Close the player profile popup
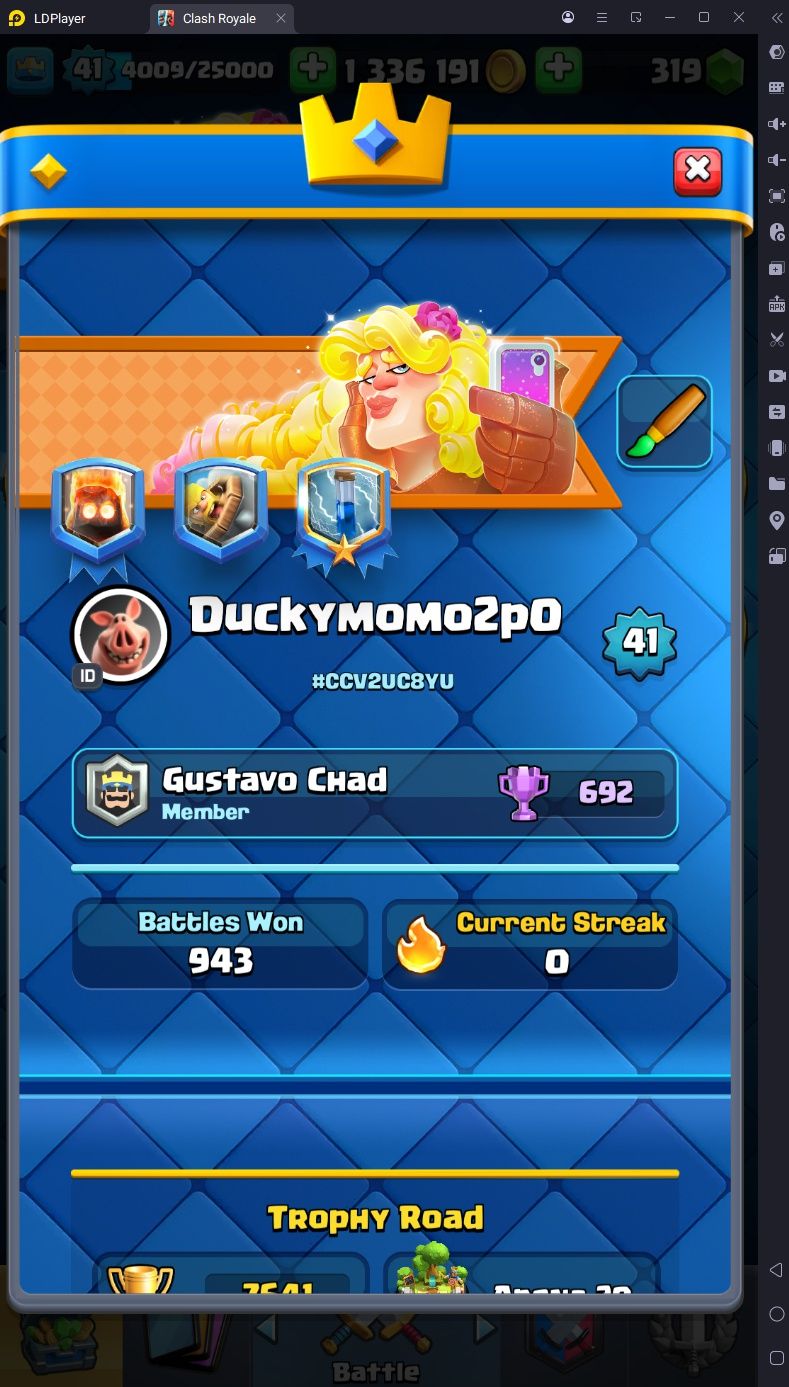The image size is (789, 1387). [697, 171]
